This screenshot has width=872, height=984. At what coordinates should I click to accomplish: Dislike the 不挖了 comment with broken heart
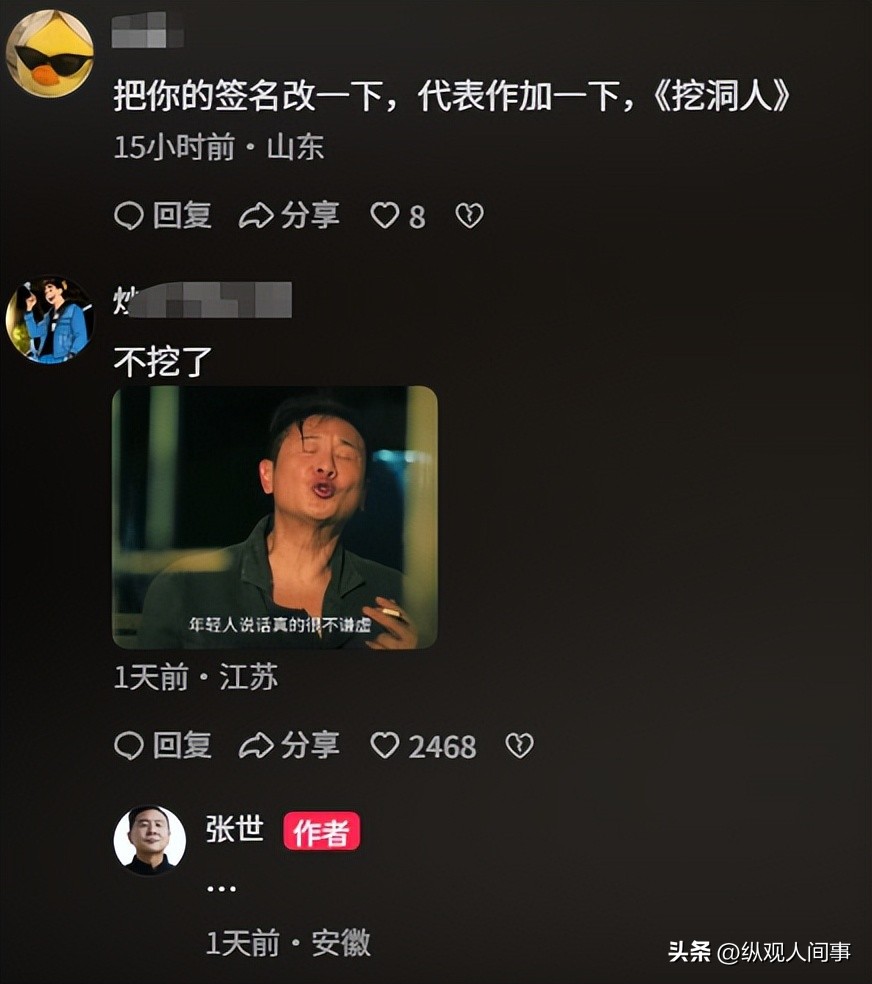tap(519, 745)
